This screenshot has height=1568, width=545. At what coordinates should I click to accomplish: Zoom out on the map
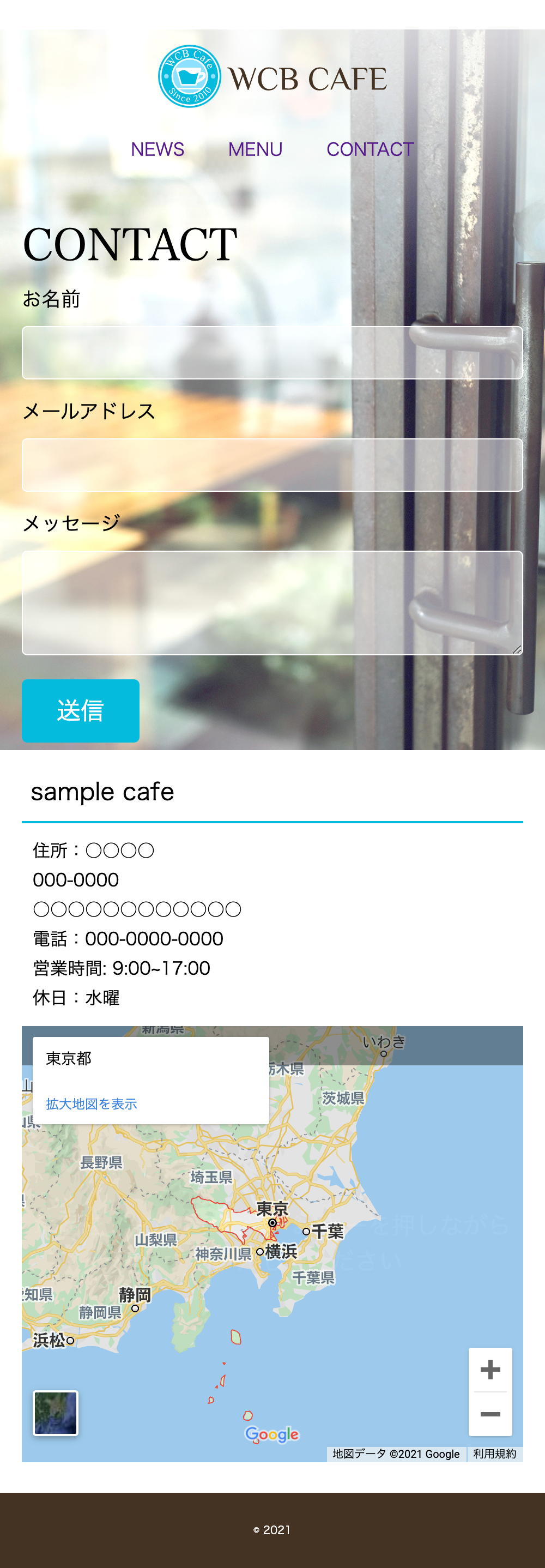[x=489, y=1413]
